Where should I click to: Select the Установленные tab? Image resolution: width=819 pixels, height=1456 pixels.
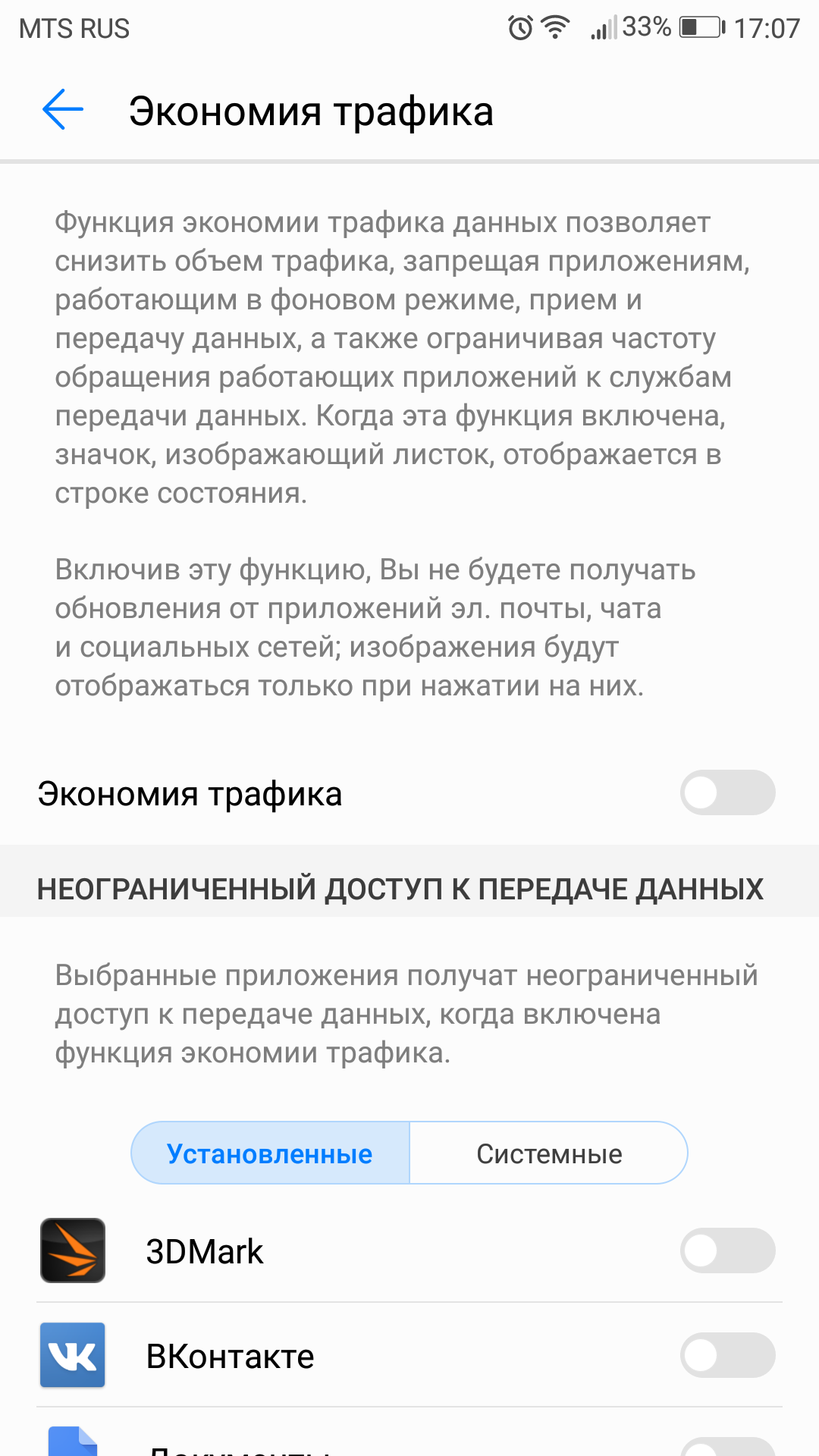coord(270,1153)
